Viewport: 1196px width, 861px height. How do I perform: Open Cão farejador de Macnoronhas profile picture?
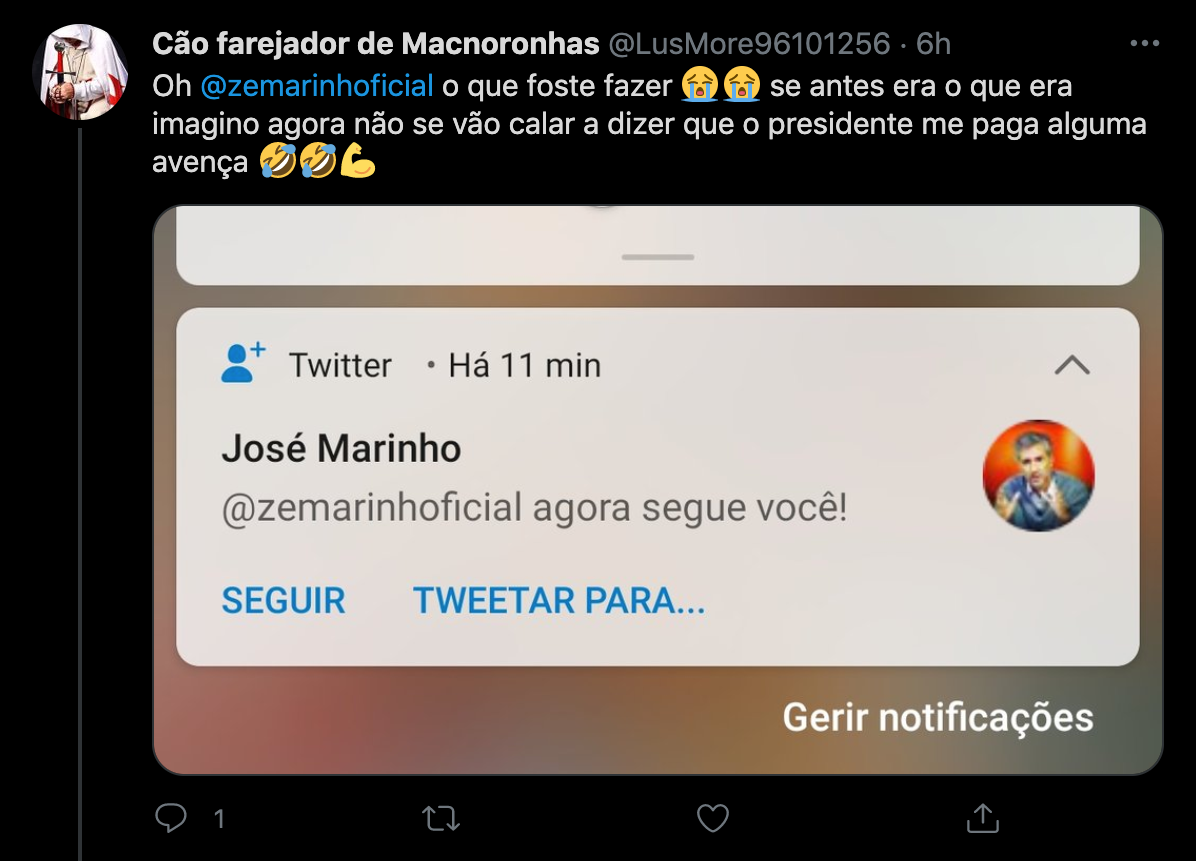(80, 73)
